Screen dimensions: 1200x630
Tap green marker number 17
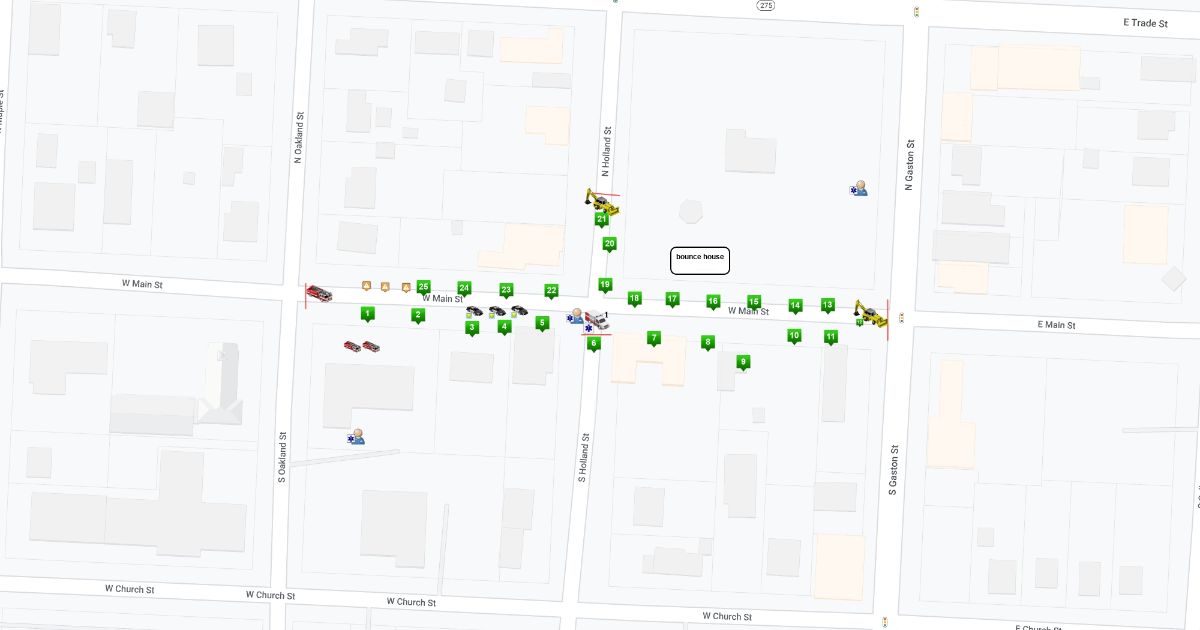[x=672, y=299]
